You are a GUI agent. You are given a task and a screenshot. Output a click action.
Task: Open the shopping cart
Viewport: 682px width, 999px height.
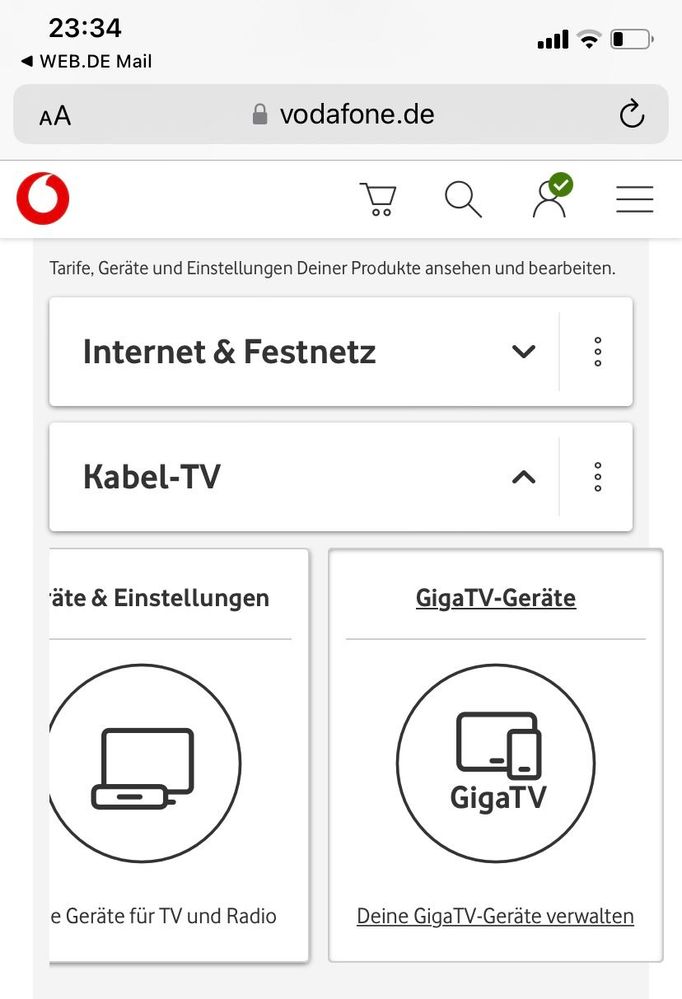coord(378,199)
